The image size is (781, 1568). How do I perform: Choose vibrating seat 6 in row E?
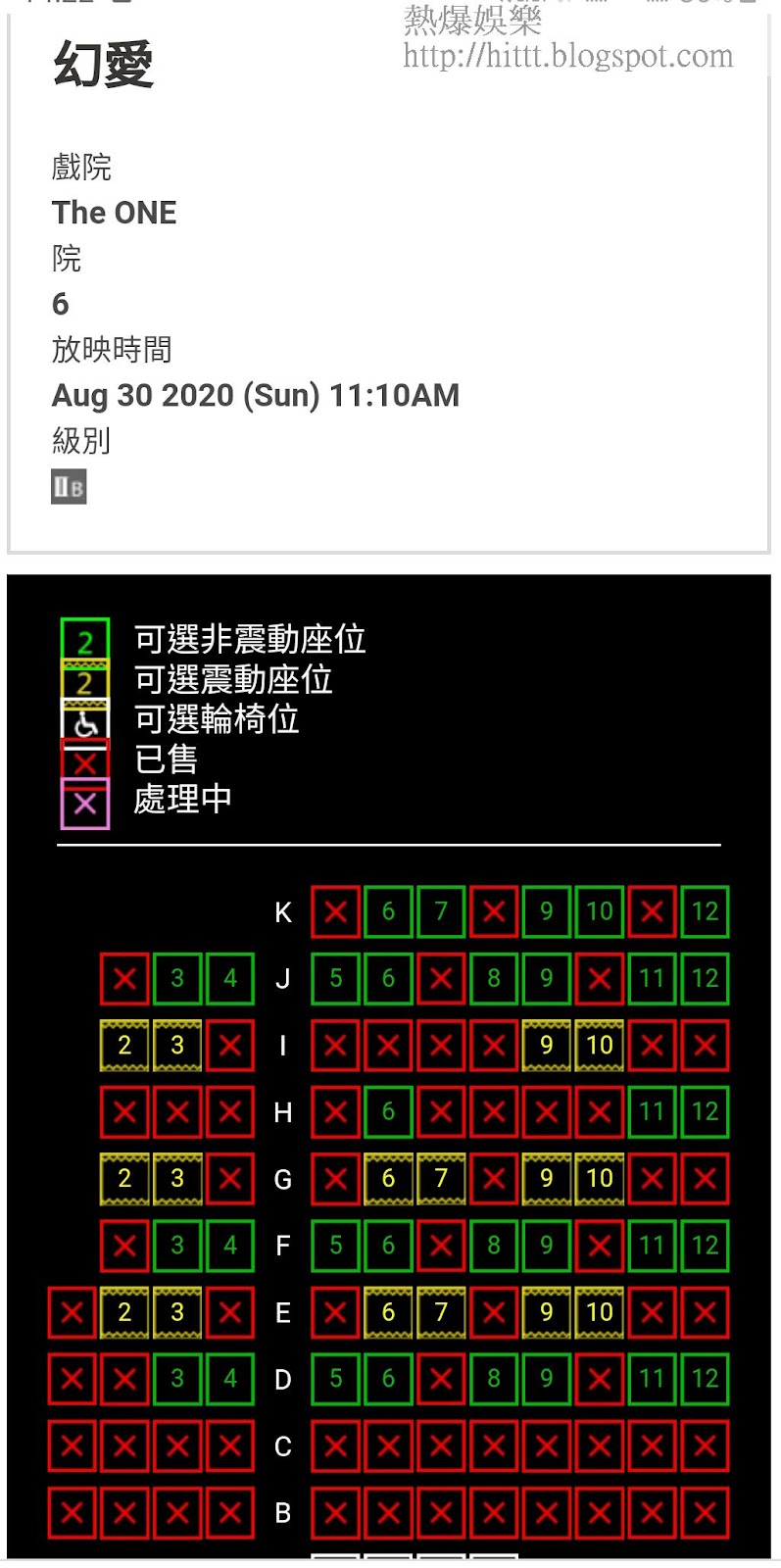pos(388,1312)
